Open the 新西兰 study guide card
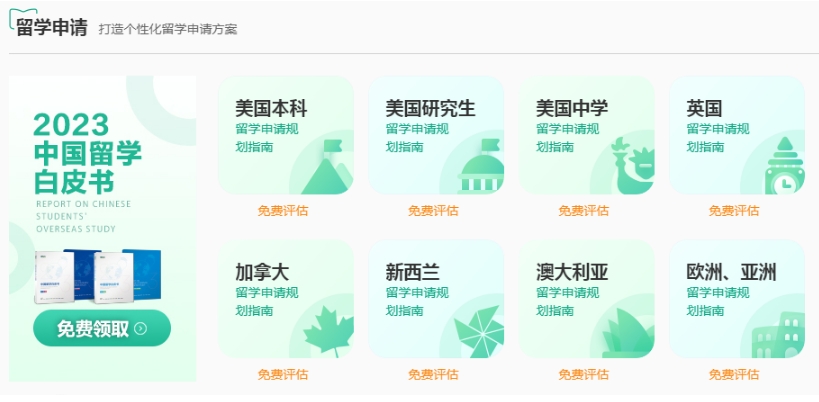Viewport: 819px width, 402px height. click(436, 299)
